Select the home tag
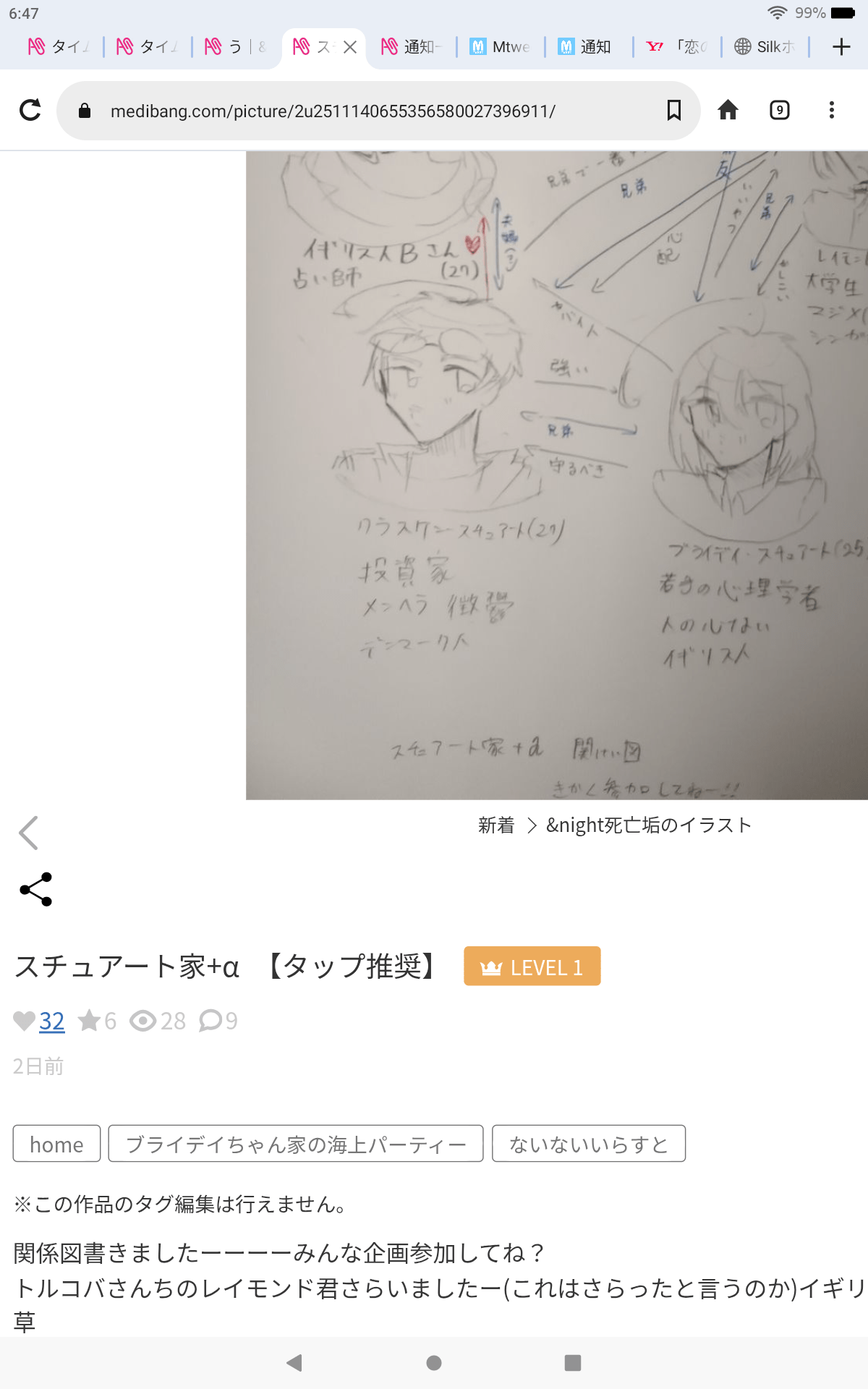 coord(56,1144)
